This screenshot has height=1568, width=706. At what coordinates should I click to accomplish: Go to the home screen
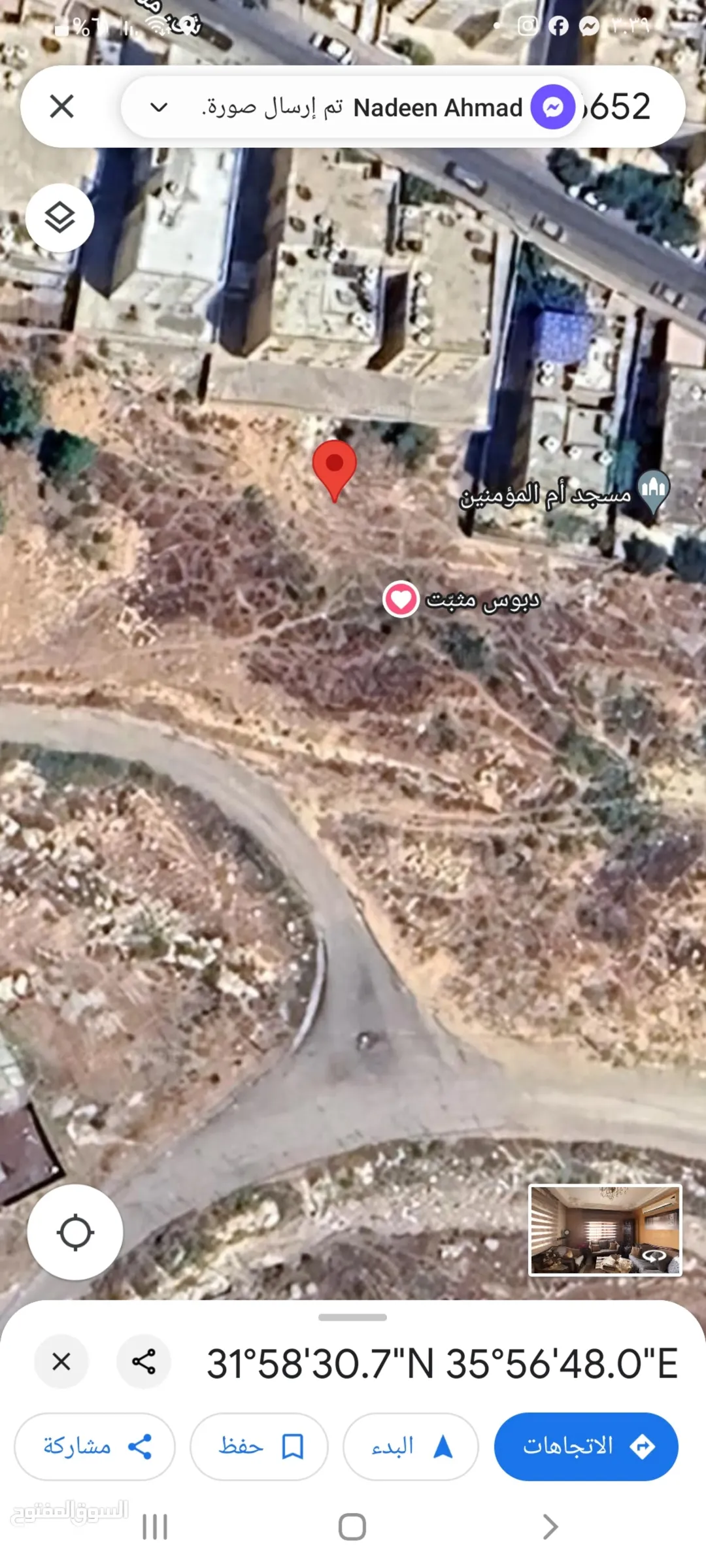click(x=352, y=1527)
